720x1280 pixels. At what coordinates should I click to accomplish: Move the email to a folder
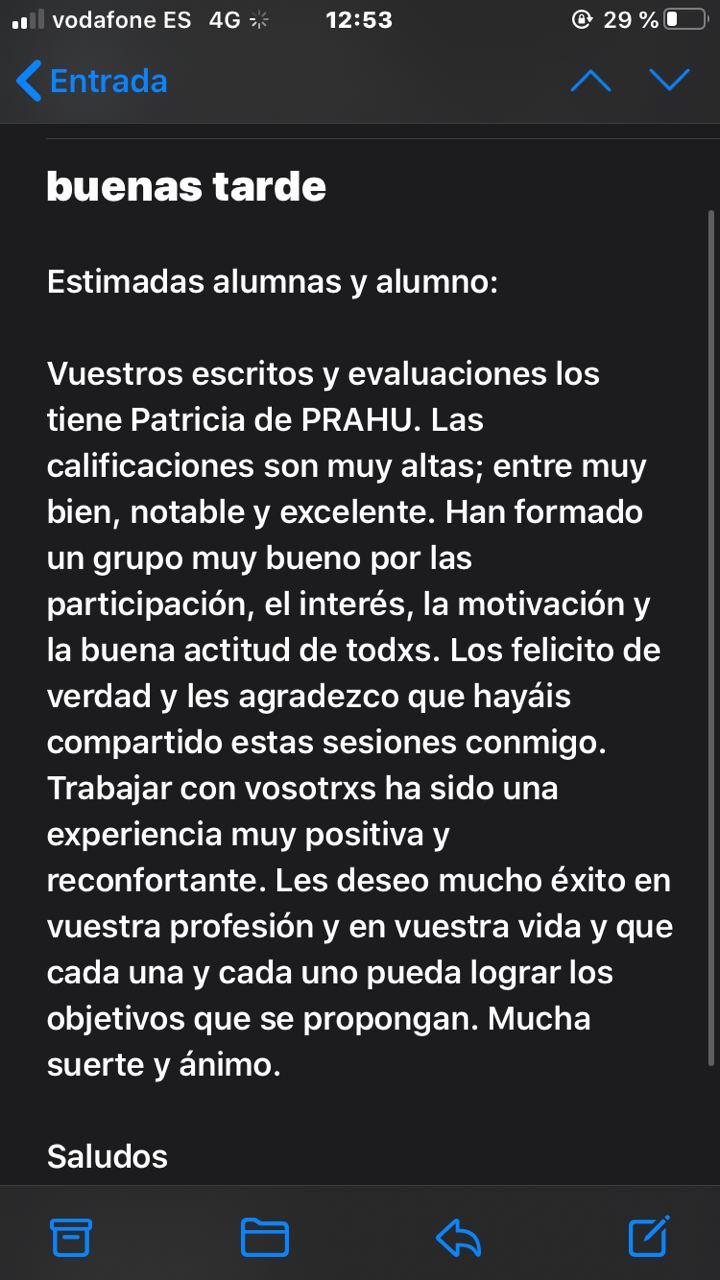(264, 1238)
